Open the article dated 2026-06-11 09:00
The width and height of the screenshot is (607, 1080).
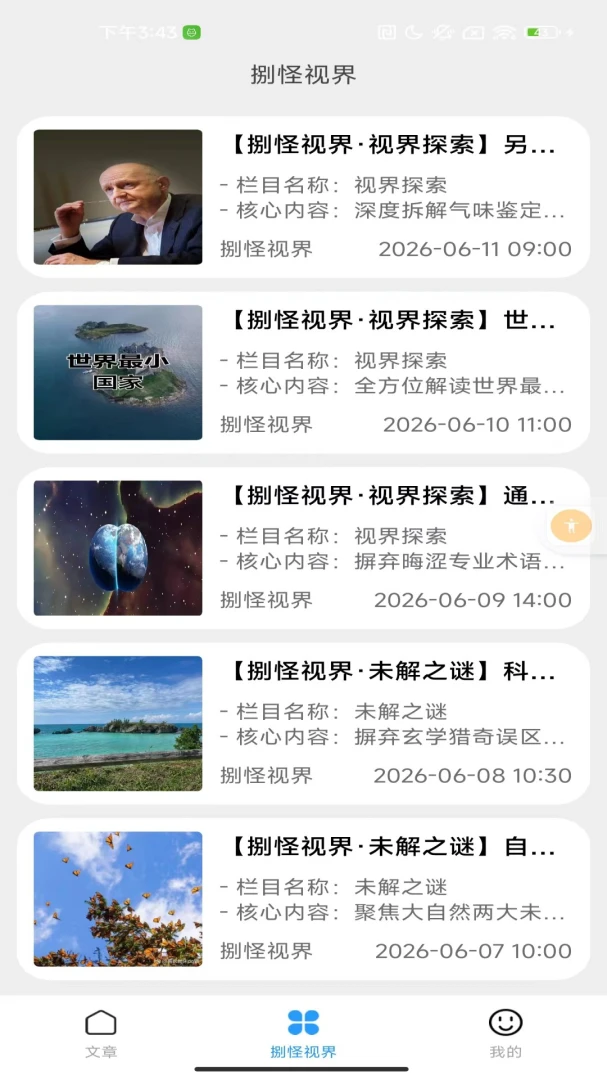(303, 197)
